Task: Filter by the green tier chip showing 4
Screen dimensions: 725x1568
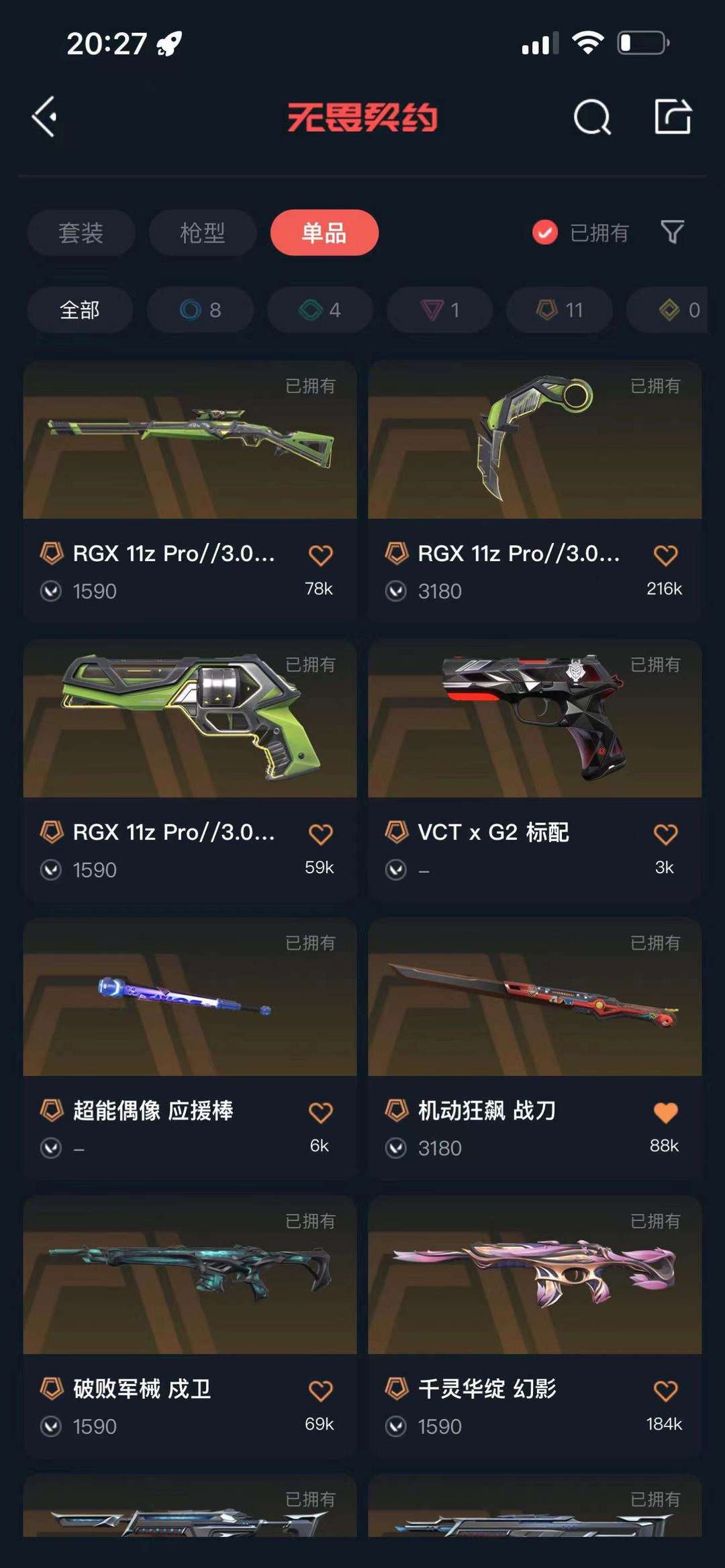Action: point(320,309)
